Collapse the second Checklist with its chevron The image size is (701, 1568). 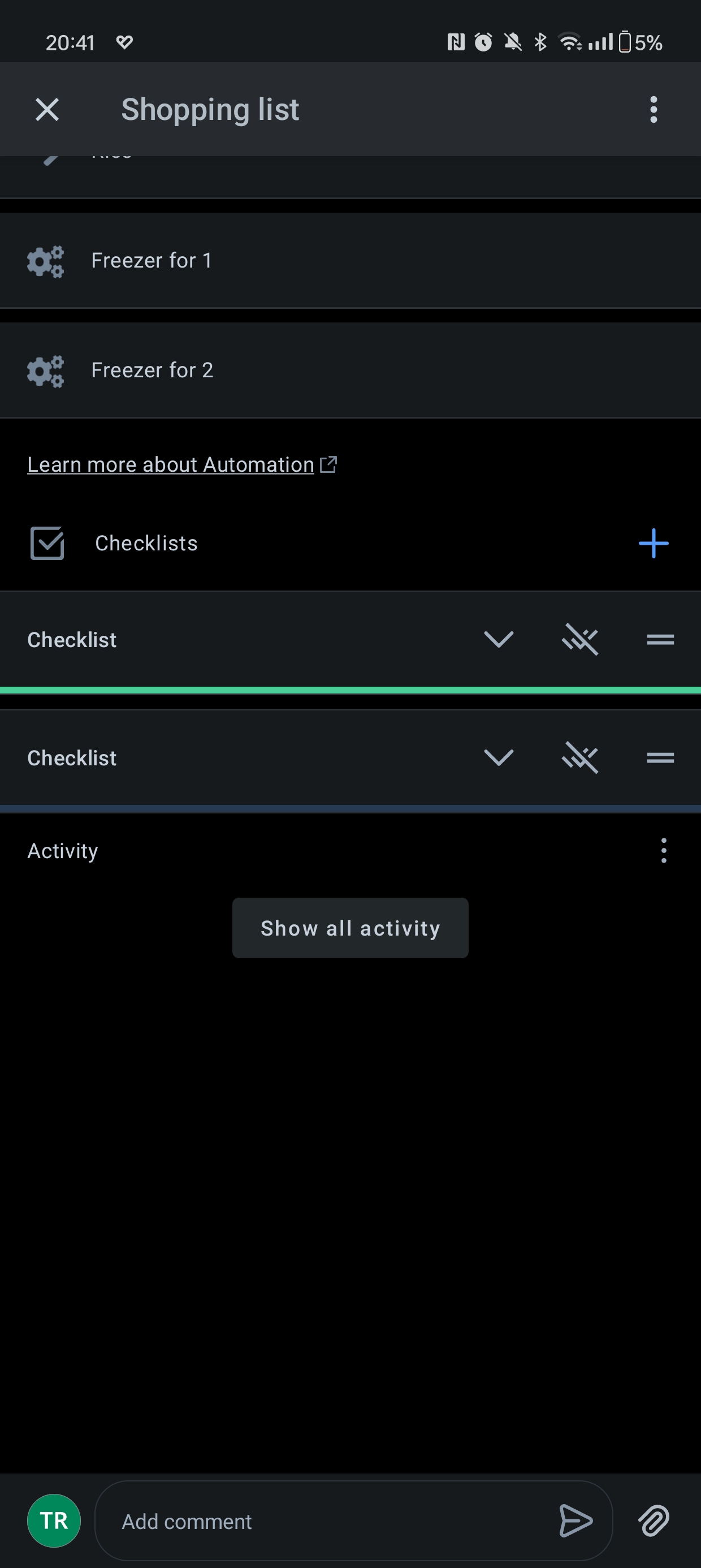(497, 757)
